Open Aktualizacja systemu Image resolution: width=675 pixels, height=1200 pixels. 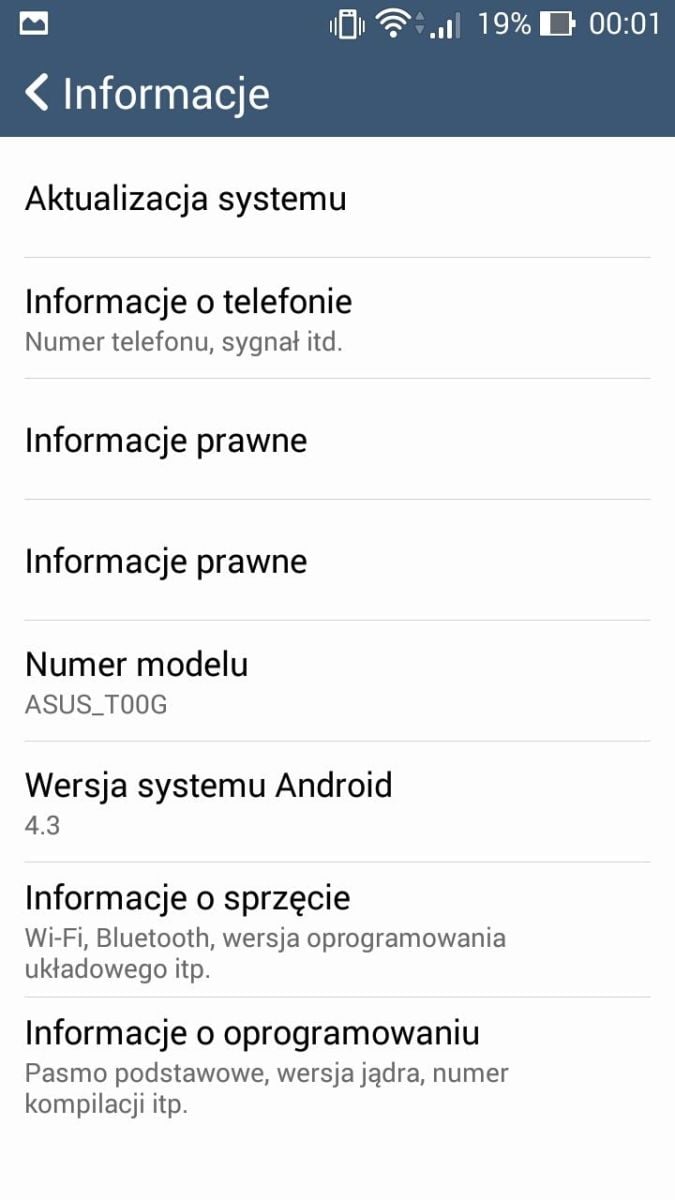click(337, 197)
